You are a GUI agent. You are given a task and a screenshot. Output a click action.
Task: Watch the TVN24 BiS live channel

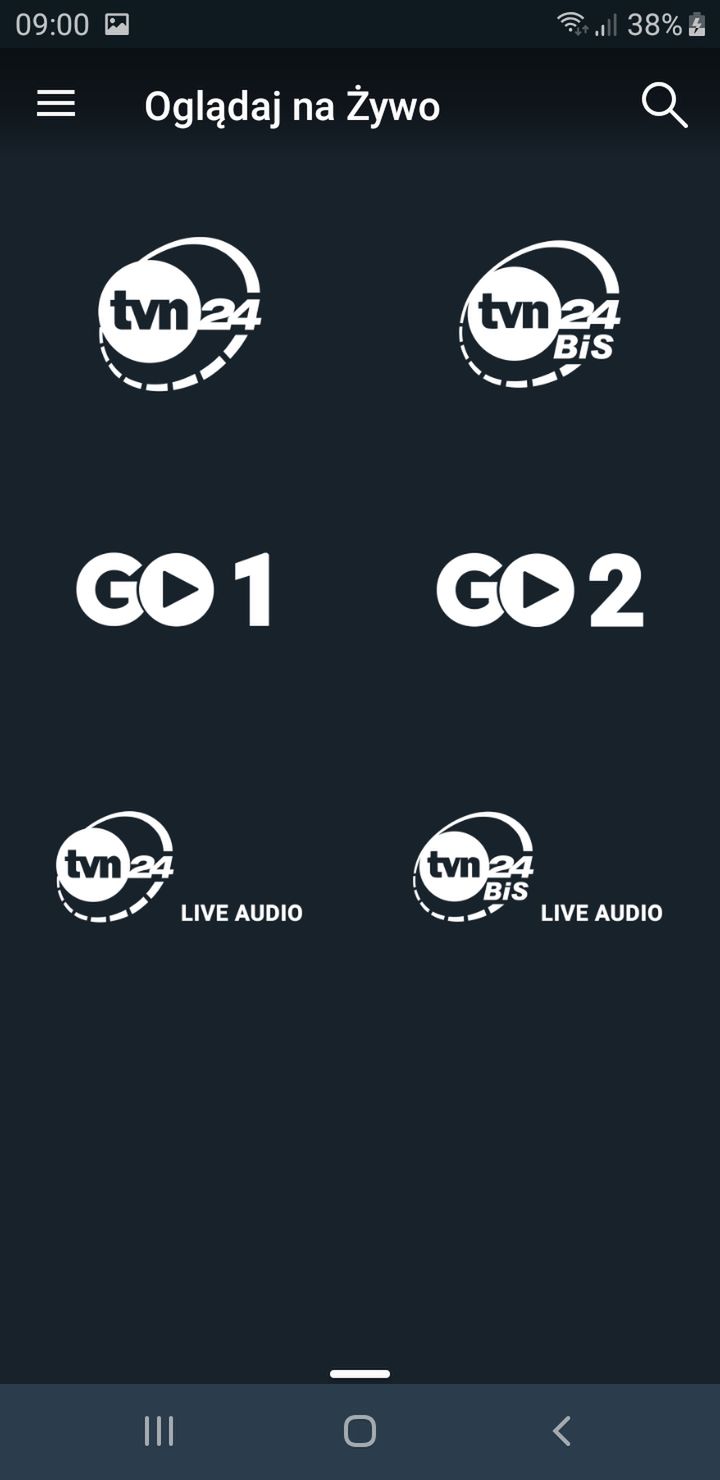pyautogui.click(x=540, y=313)
